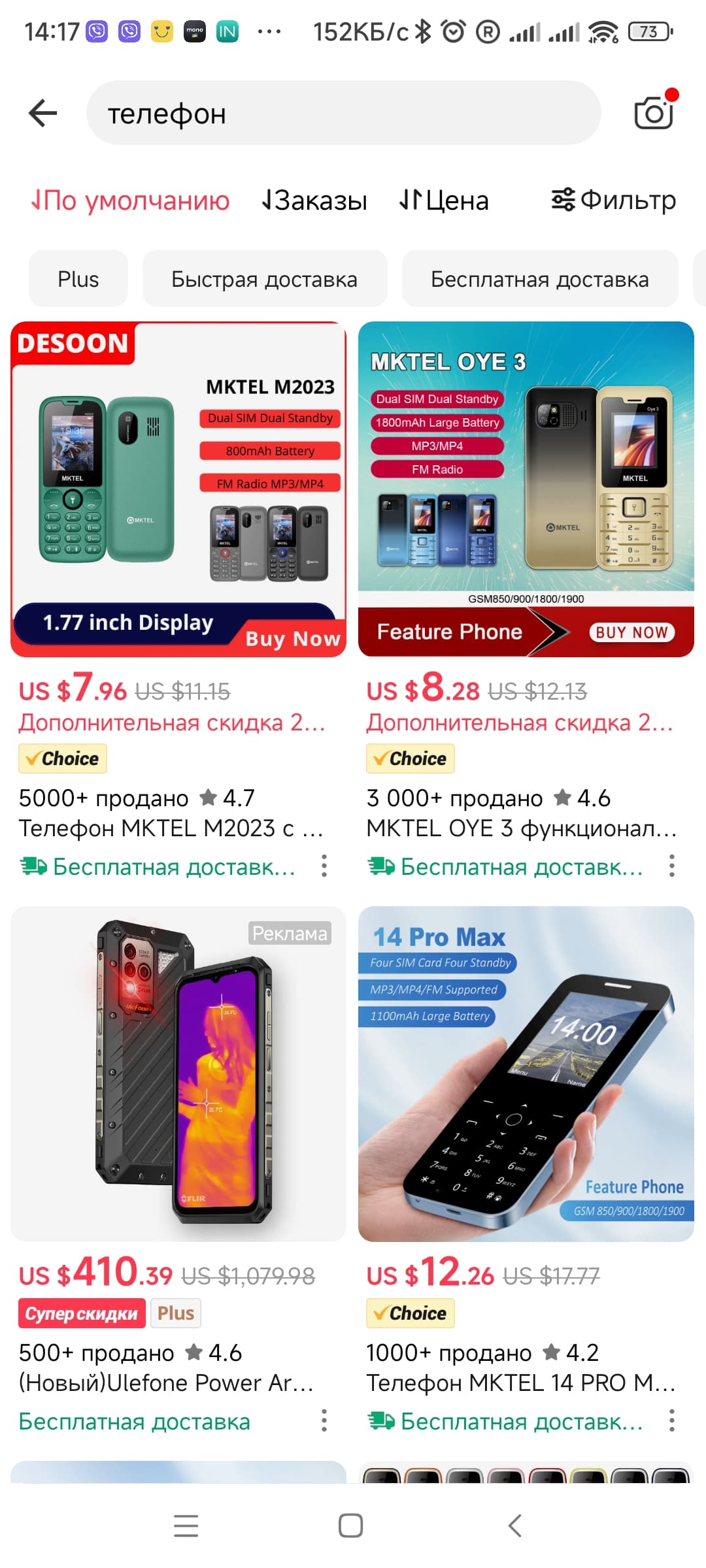Enable the Бесплатная доставка chip
The height and width of the screenshot is (1568, 706).
click(x=539, y=279)
